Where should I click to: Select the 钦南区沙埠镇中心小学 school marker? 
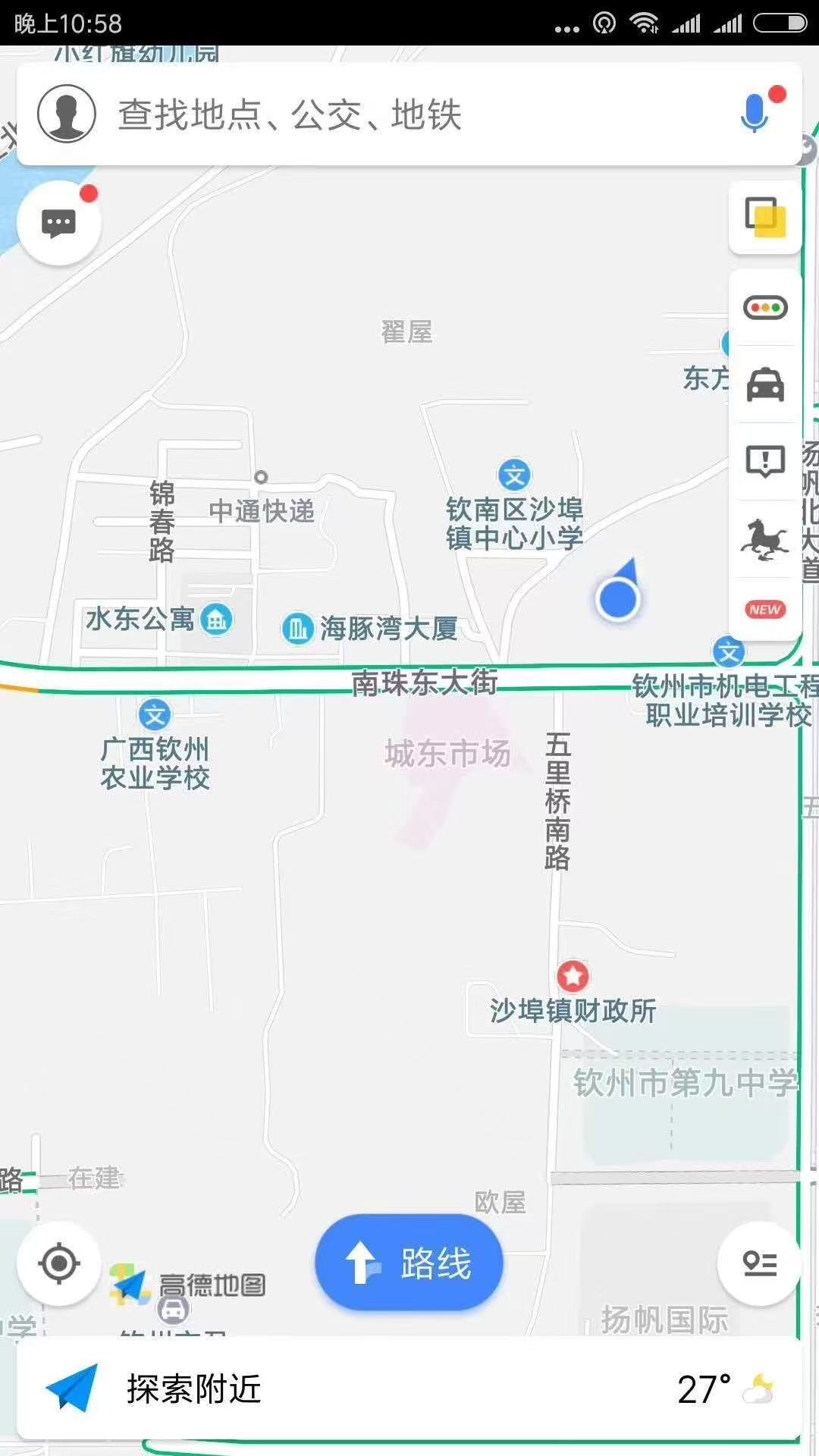point(515,475)
